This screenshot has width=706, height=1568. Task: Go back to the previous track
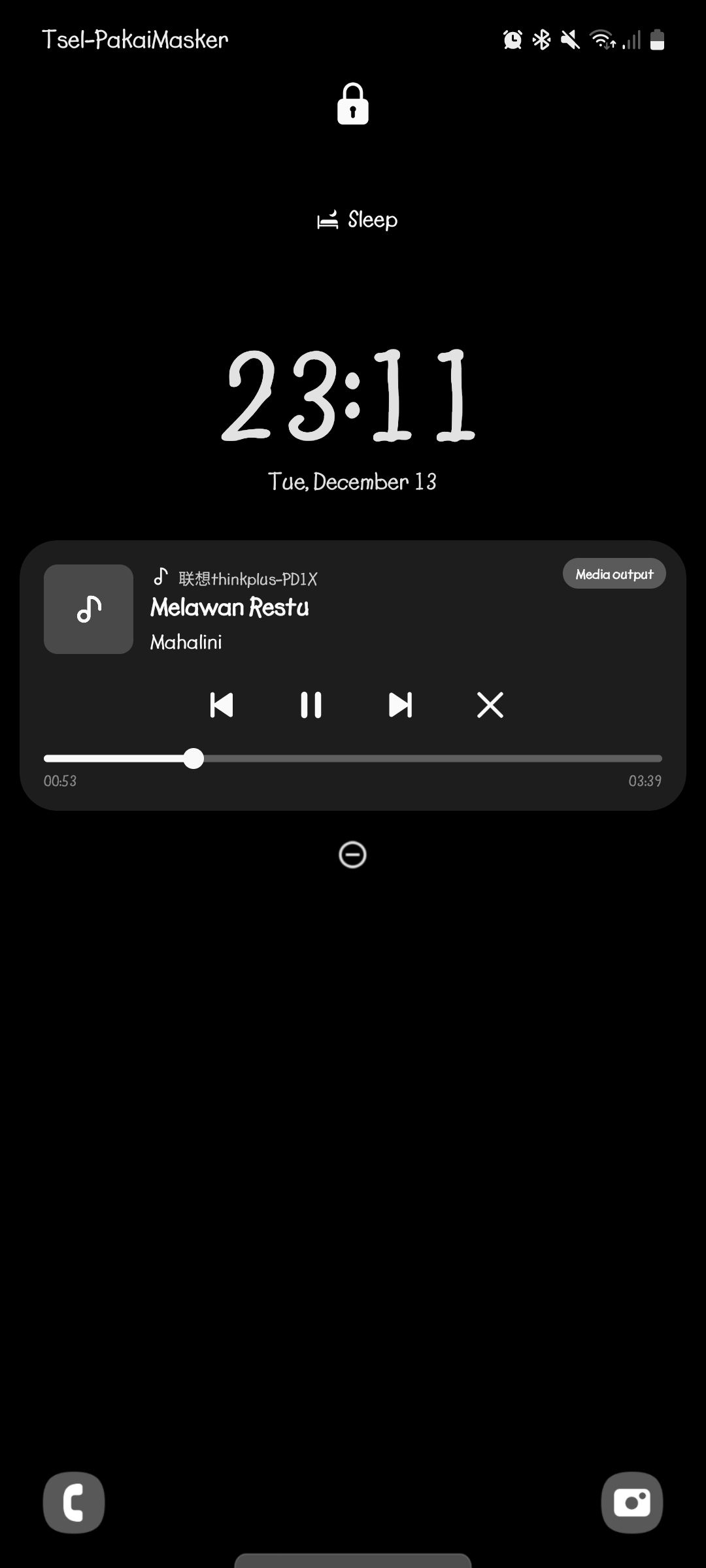[x=221, y=705]
